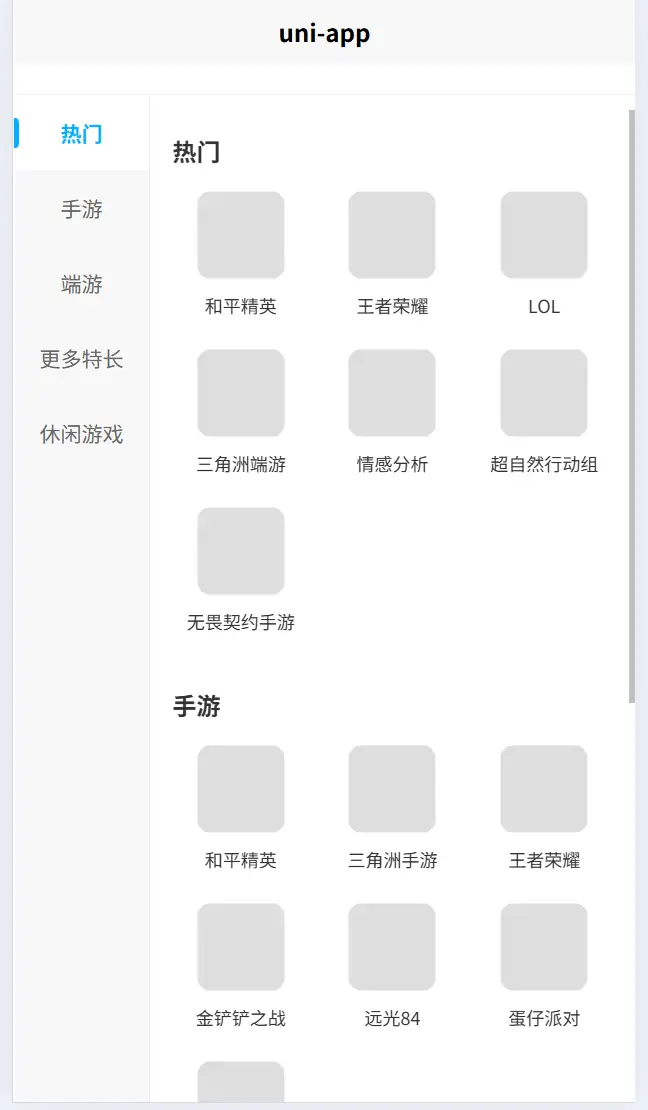The image size is (648, 1110).
Task: Select the 热门 category in the sidebar
Action: point(81,133)
